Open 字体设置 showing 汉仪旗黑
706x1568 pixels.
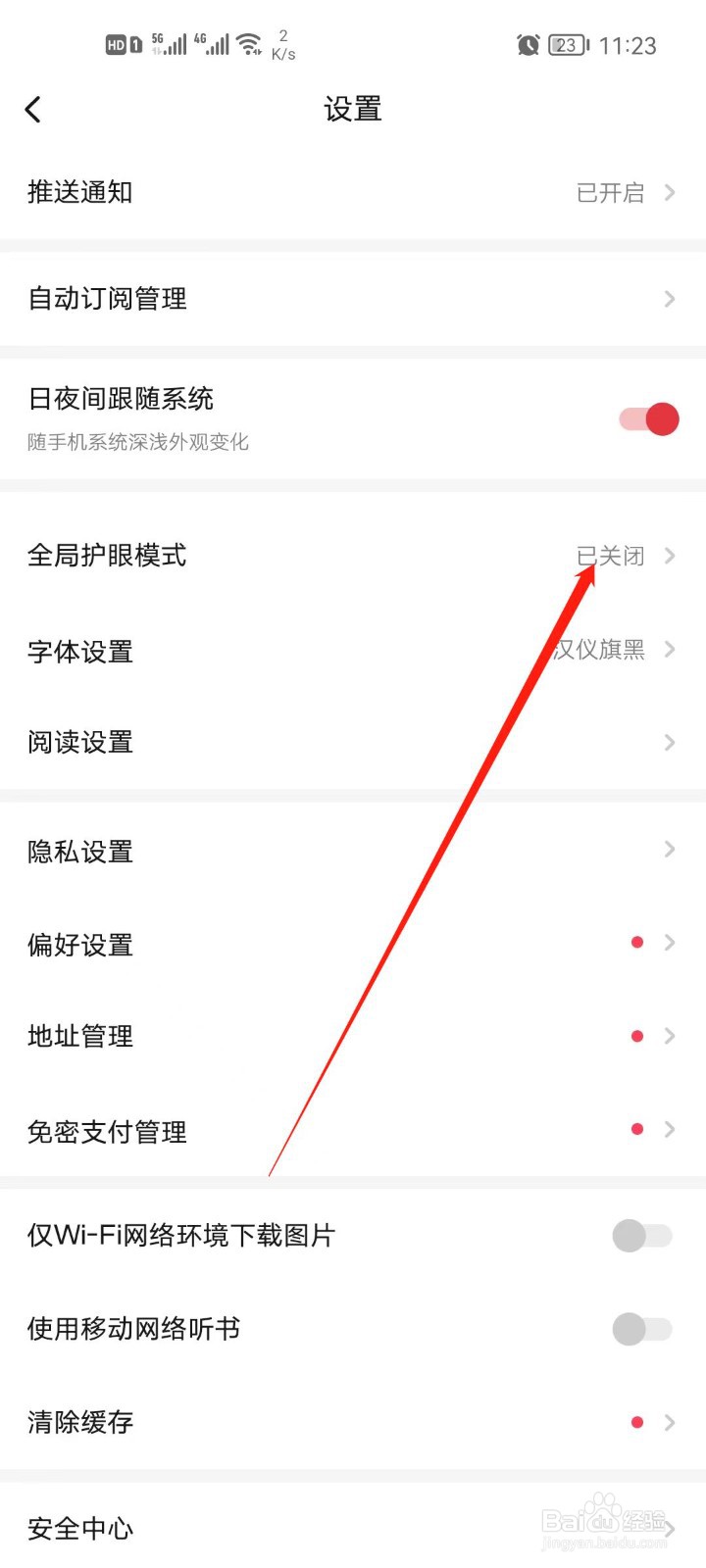[x=353, y=650]
